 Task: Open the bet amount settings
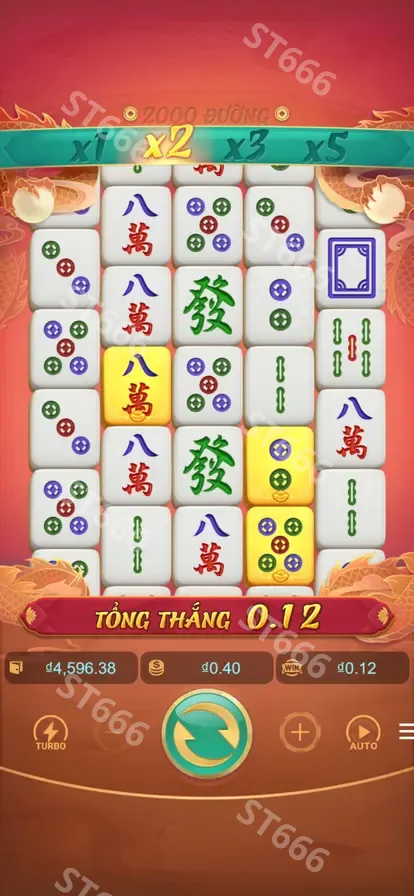207,668
